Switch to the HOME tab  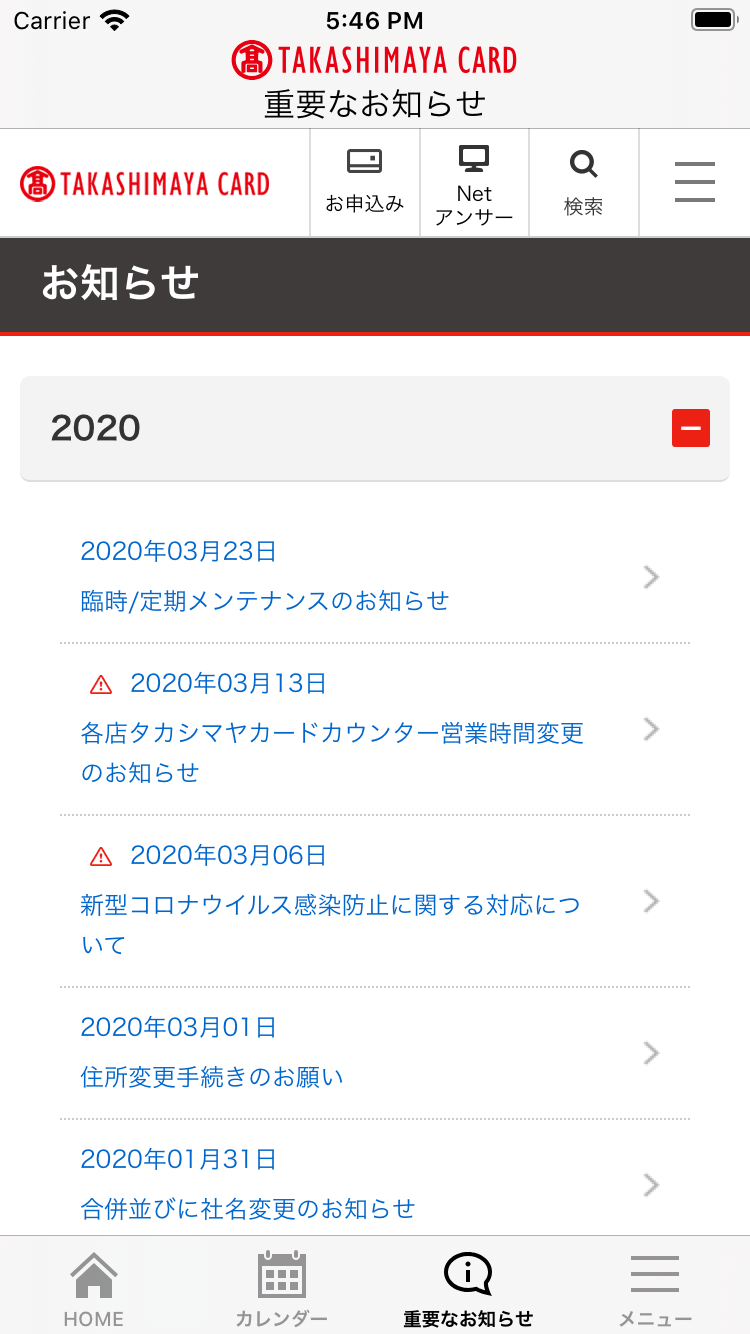click(94, 1288)
